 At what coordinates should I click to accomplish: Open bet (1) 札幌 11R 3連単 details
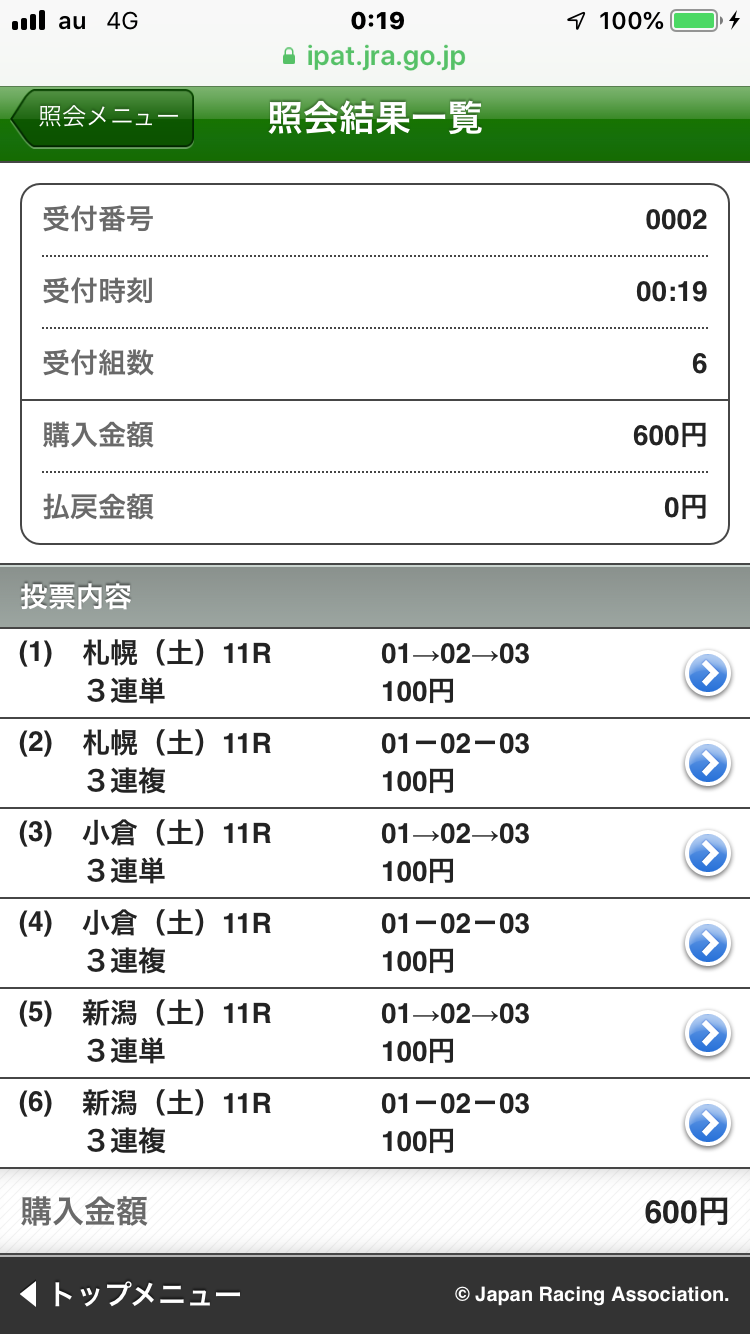[707, 675]
